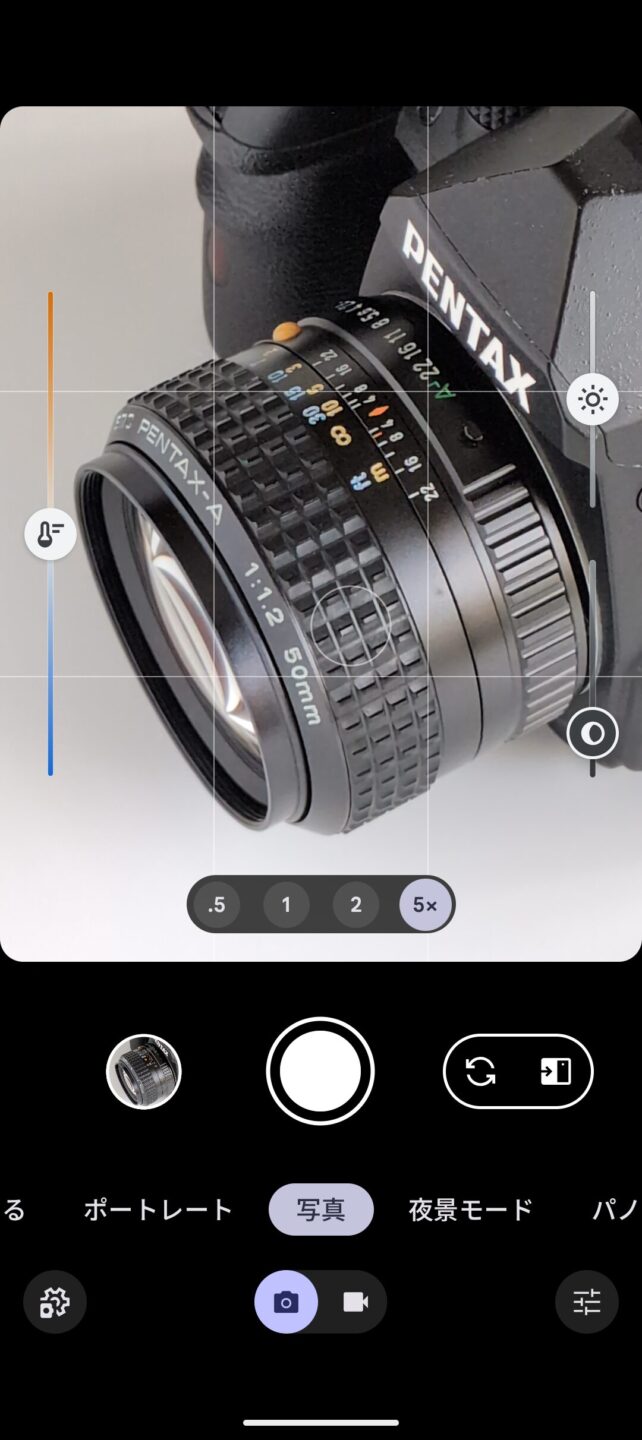
Task: Adjust the brightness slider handle
Action: pos(593,400)
